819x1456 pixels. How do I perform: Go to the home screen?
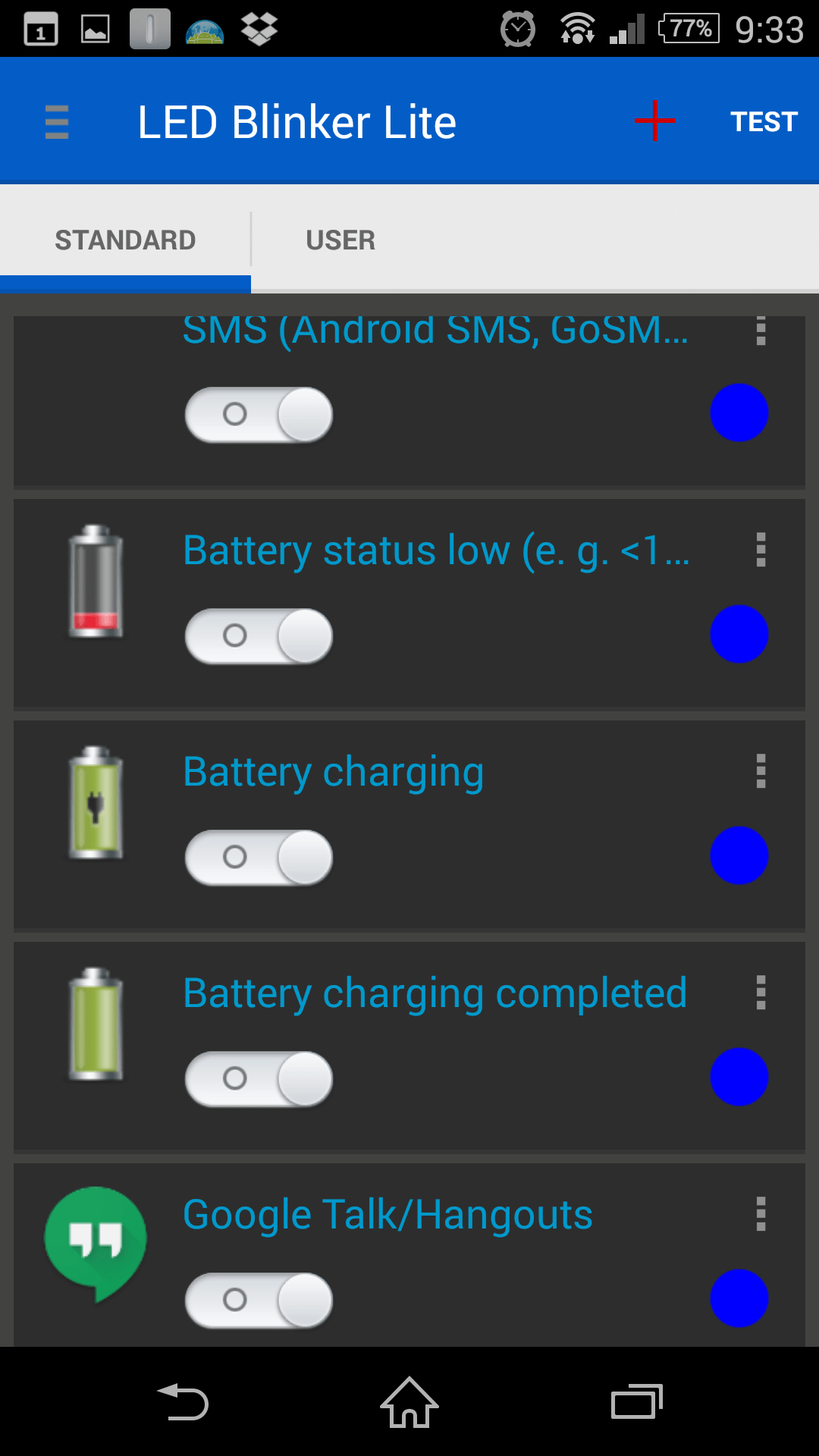click(409, 1402)
